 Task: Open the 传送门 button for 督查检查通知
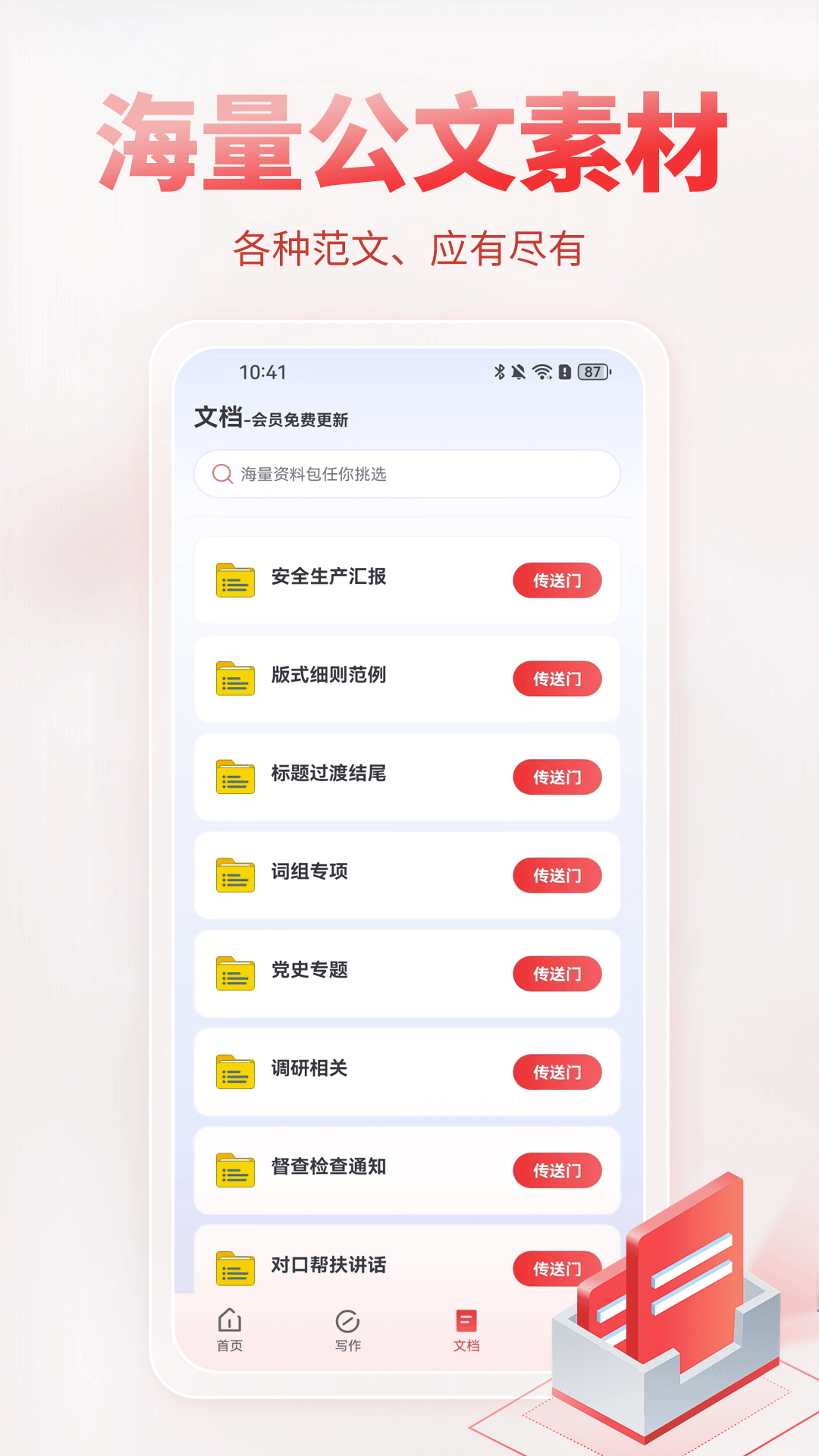click(x=559, y=1170)
